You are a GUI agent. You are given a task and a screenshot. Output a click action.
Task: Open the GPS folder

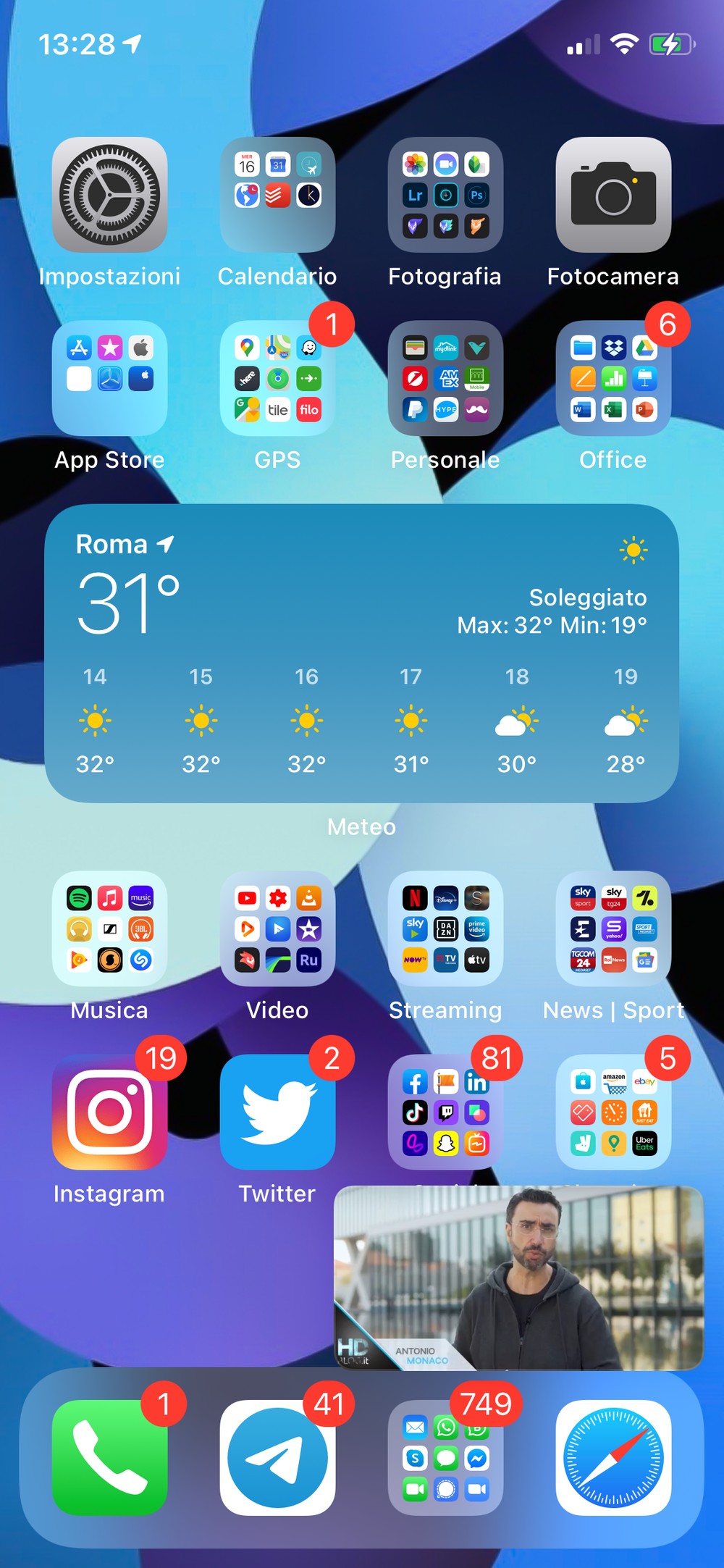pos(277,378)
